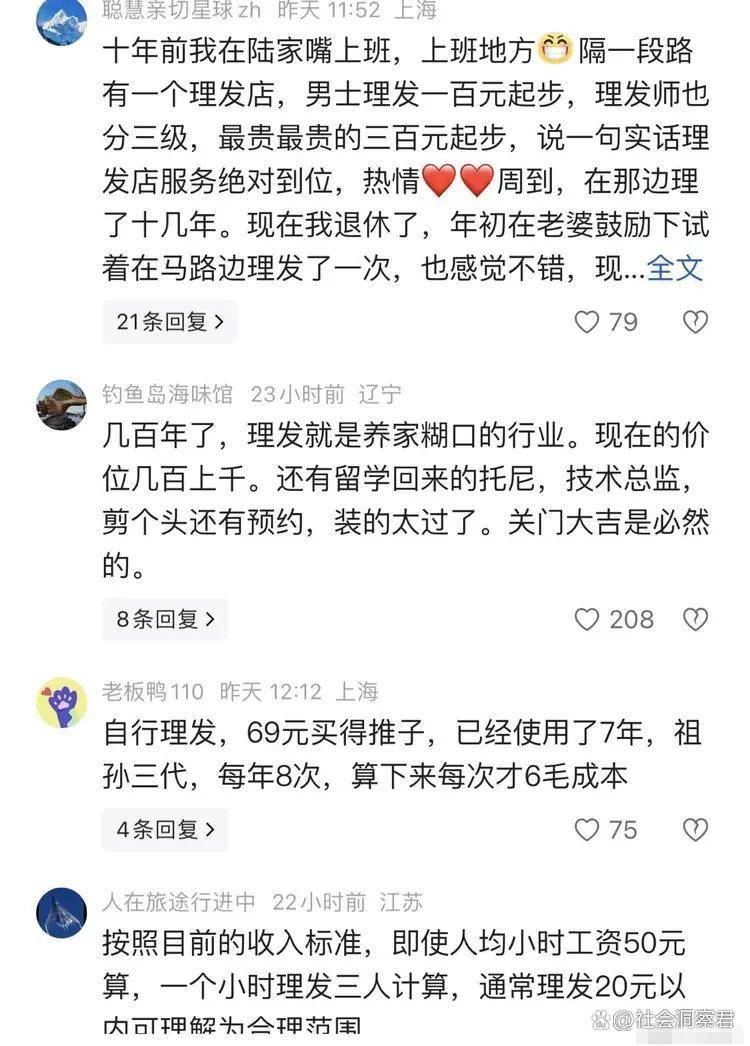This screenshot has width=750, height=1046.
Task: Open 钓鱼岛海味馆's profile avatar
Action: pos(61,405)
